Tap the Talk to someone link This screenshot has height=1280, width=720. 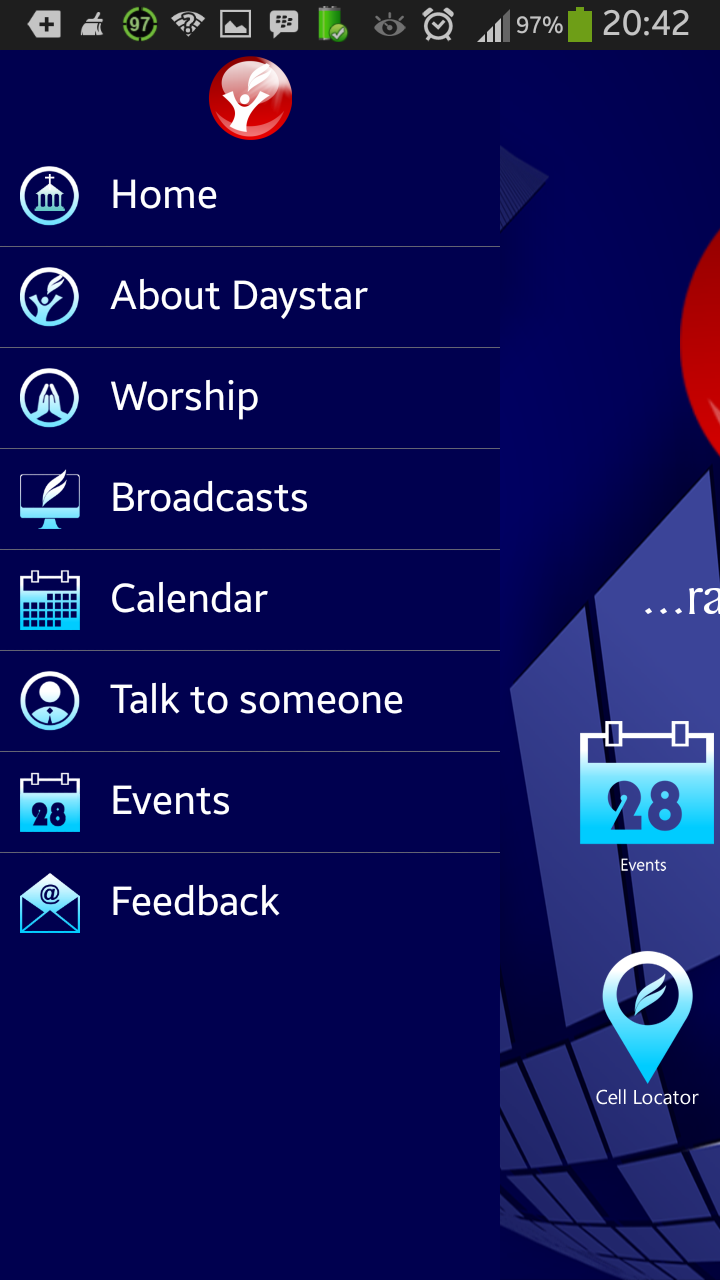click(256, 700)
